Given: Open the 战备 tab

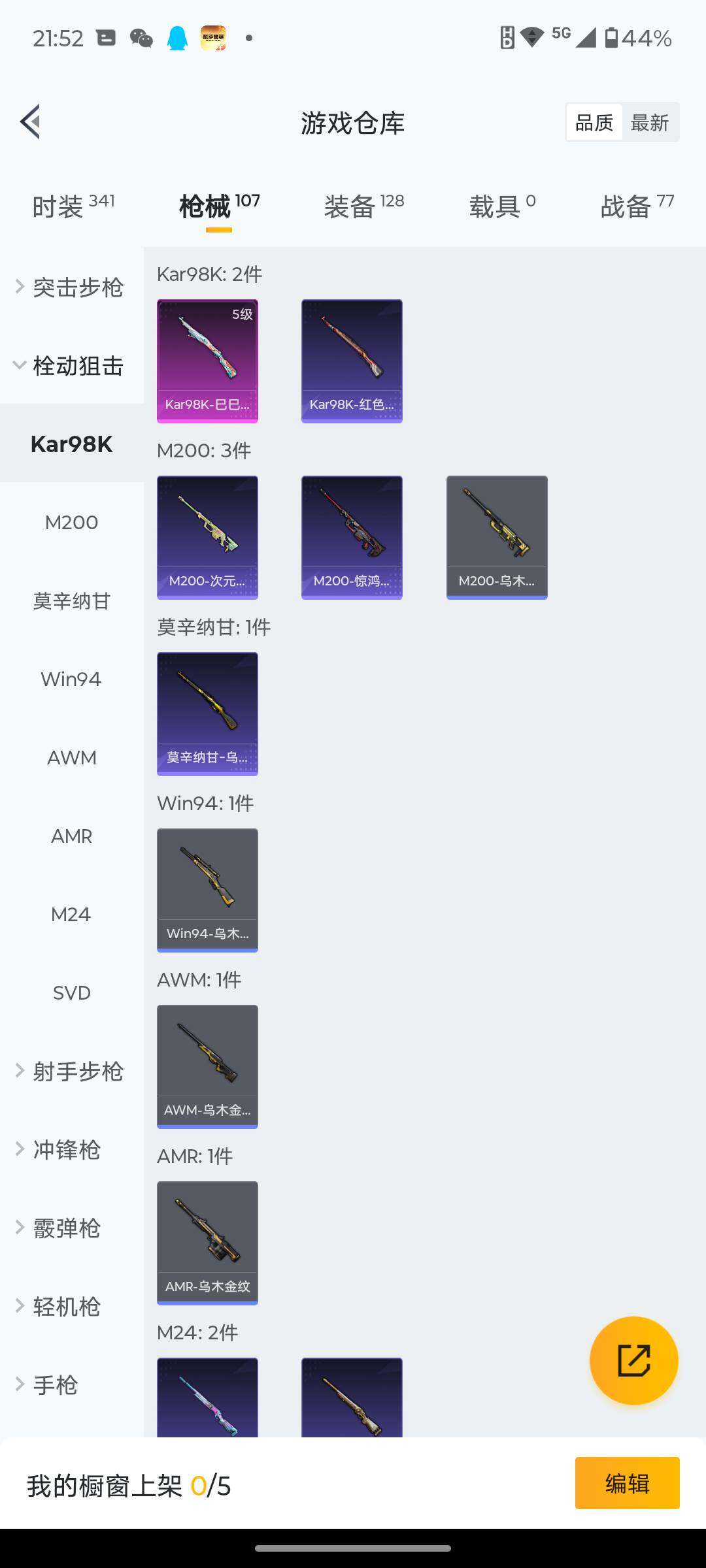Looking at the screenshot, I should tap(637, 206).
